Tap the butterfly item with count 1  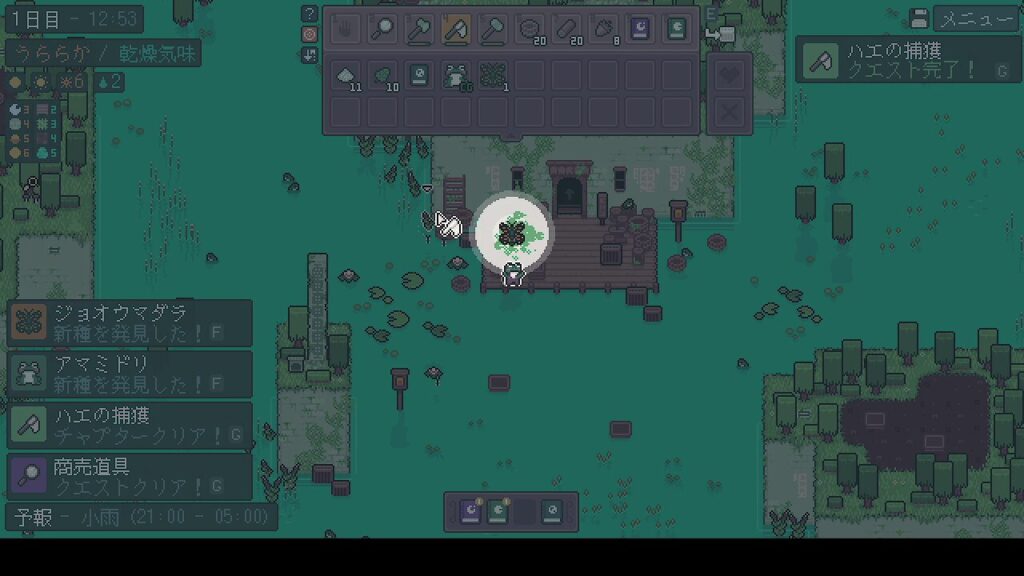tap(492, 76)
